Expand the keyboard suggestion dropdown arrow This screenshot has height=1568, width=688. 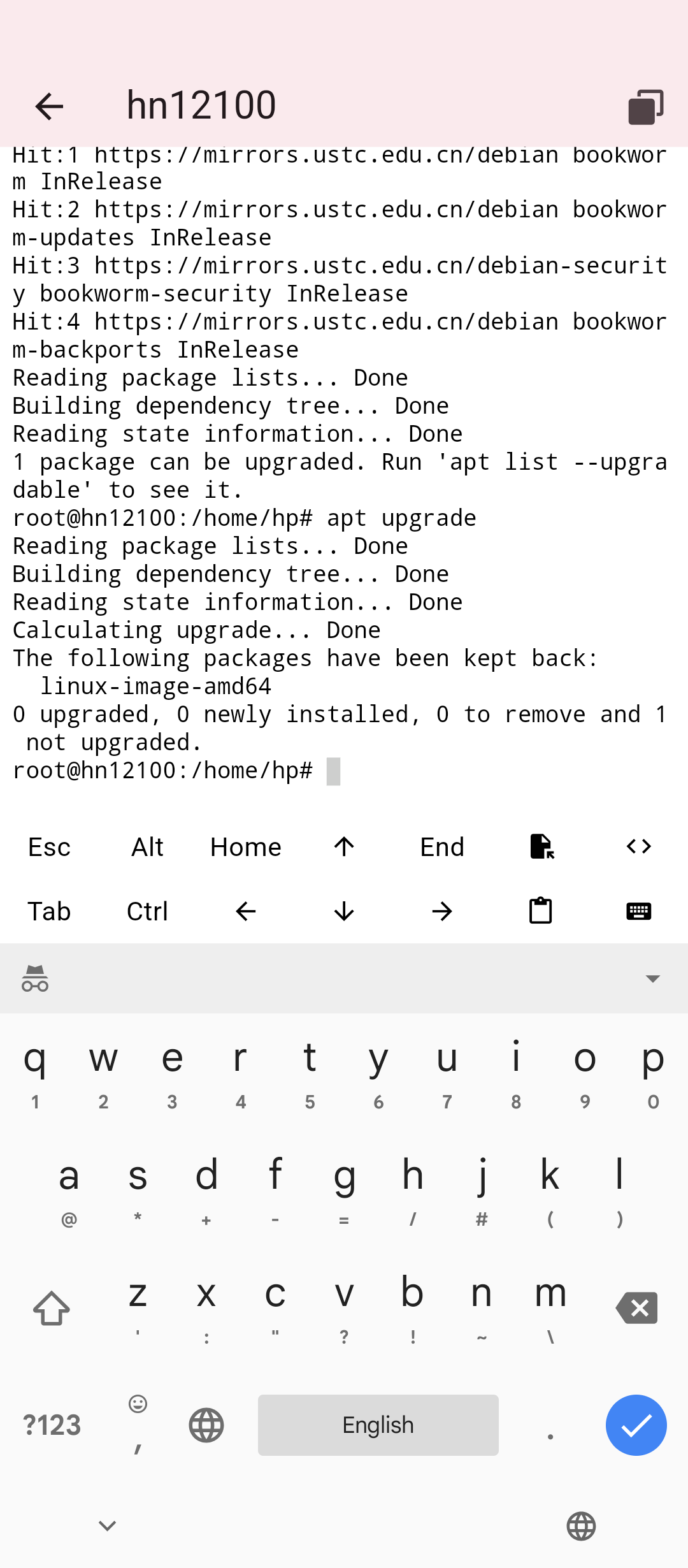[653, 978]
